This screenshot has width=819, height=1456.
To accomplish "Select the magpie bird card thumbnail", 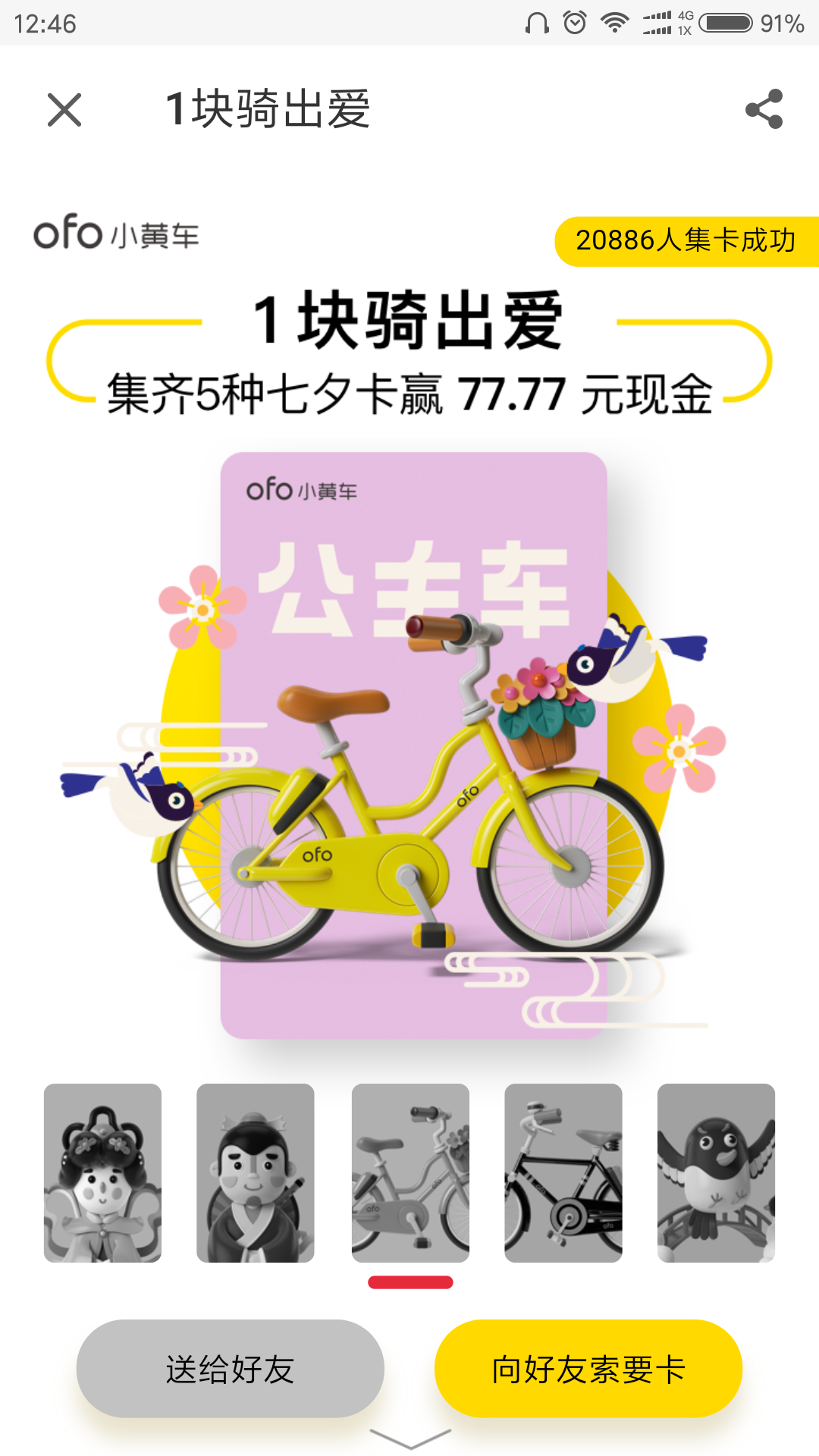I will coord(716,1173).
